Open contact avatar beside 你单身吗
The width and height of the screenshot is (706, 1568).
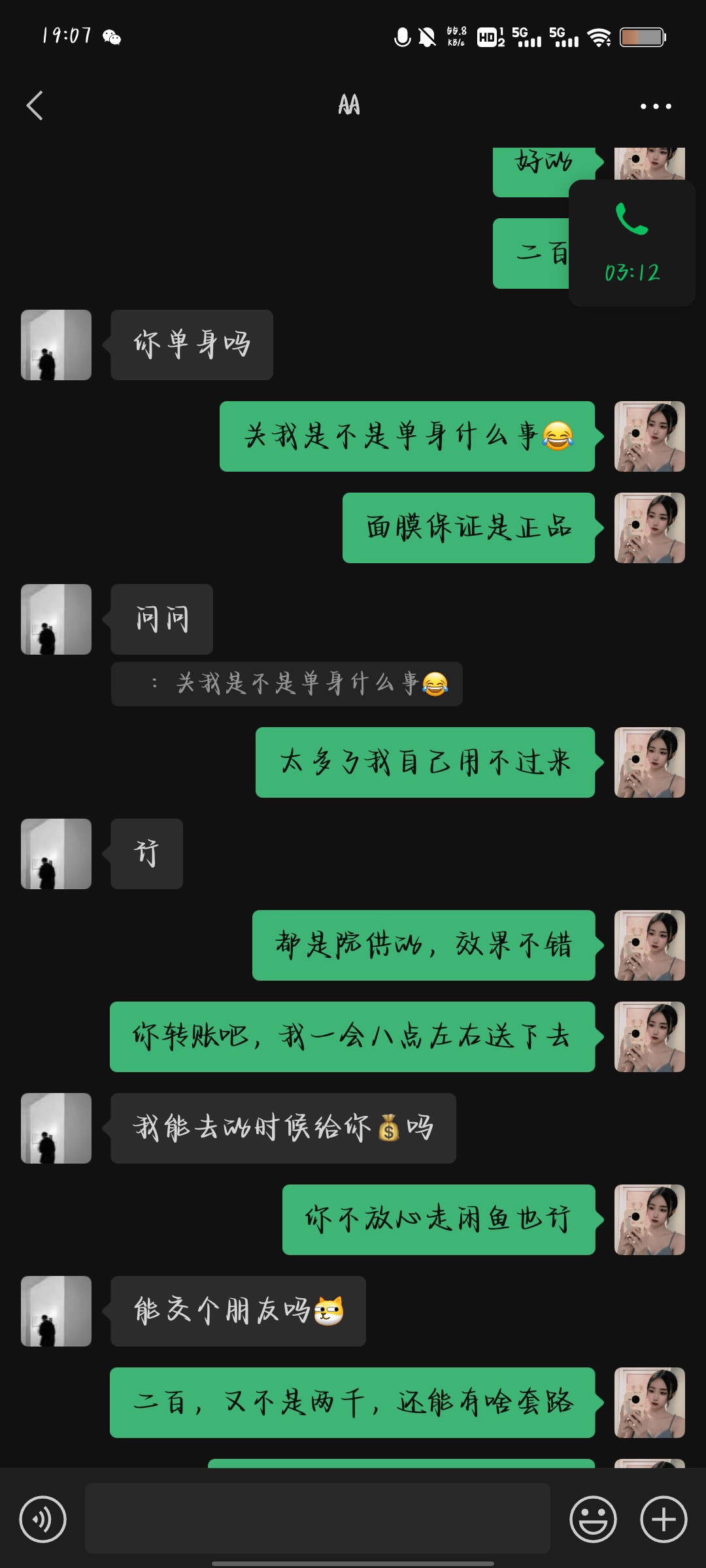click(56, 345)
